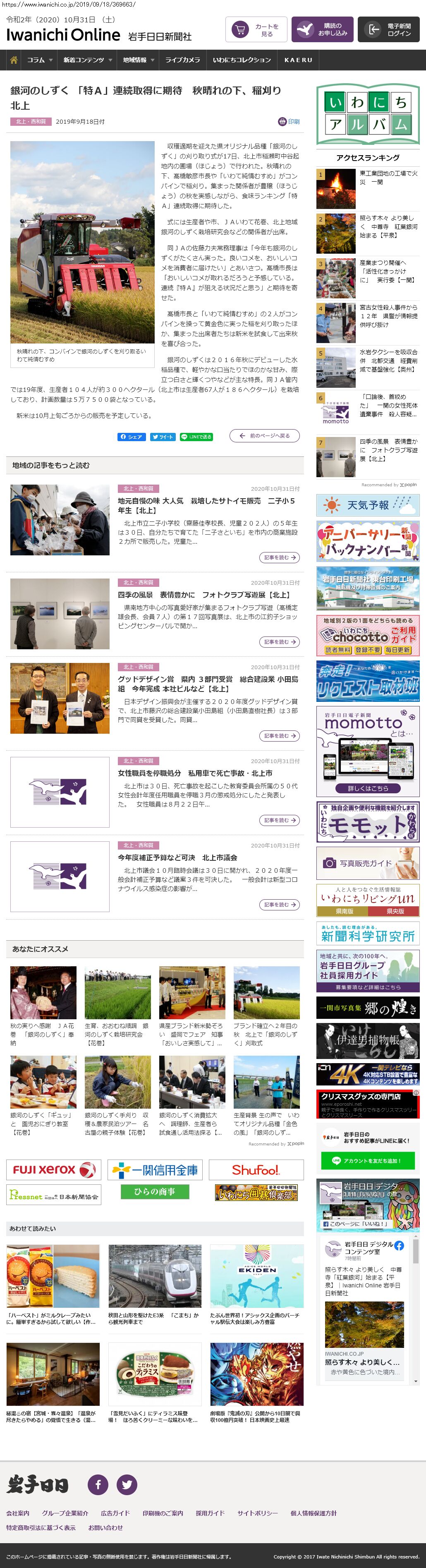Viewport: 426px width, 1568px height.
Task: Open the 採用ガイド footer link
Action: (210, 1513)
